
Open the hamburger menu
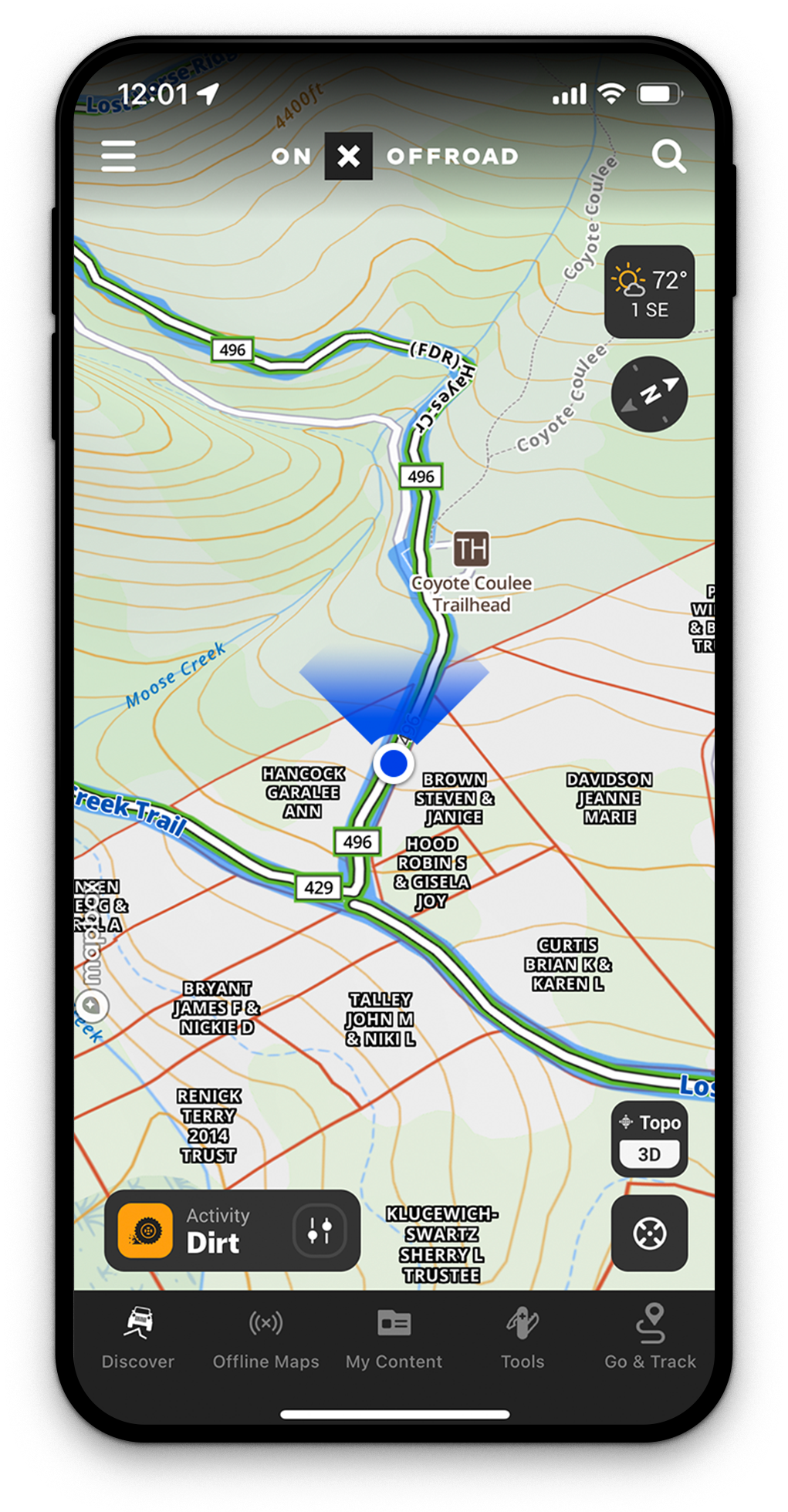point(118,157)
